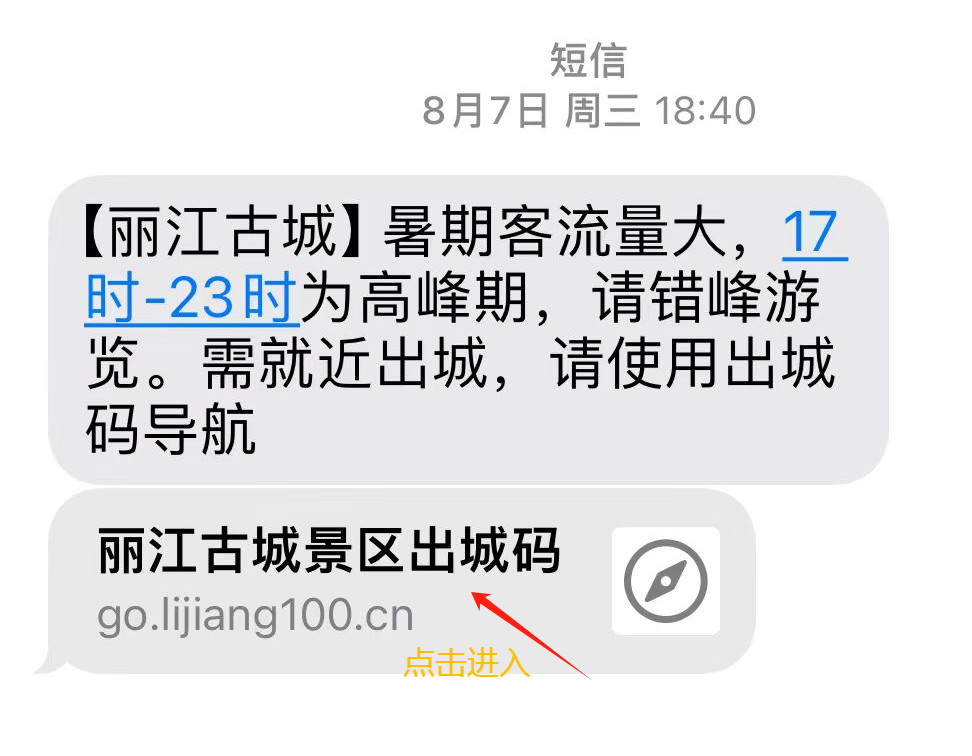Tap the underlined 17时-23时 time link
Image resolution: width=972 pixels, height=756 pixels.
coord(192,298)
